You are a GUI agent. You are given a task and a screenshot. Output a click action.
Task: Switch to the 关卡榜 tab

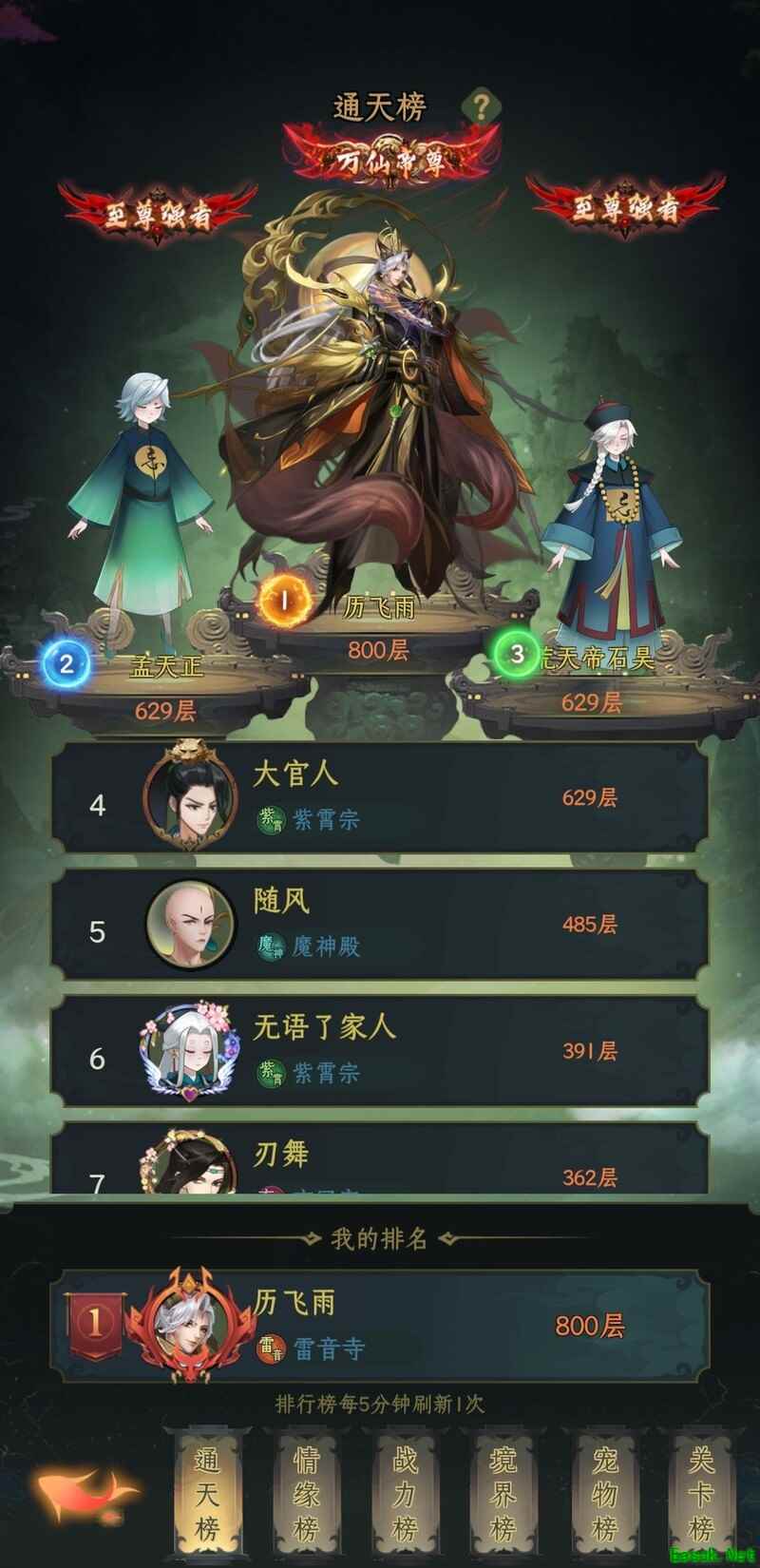(x=701, y=1493)
